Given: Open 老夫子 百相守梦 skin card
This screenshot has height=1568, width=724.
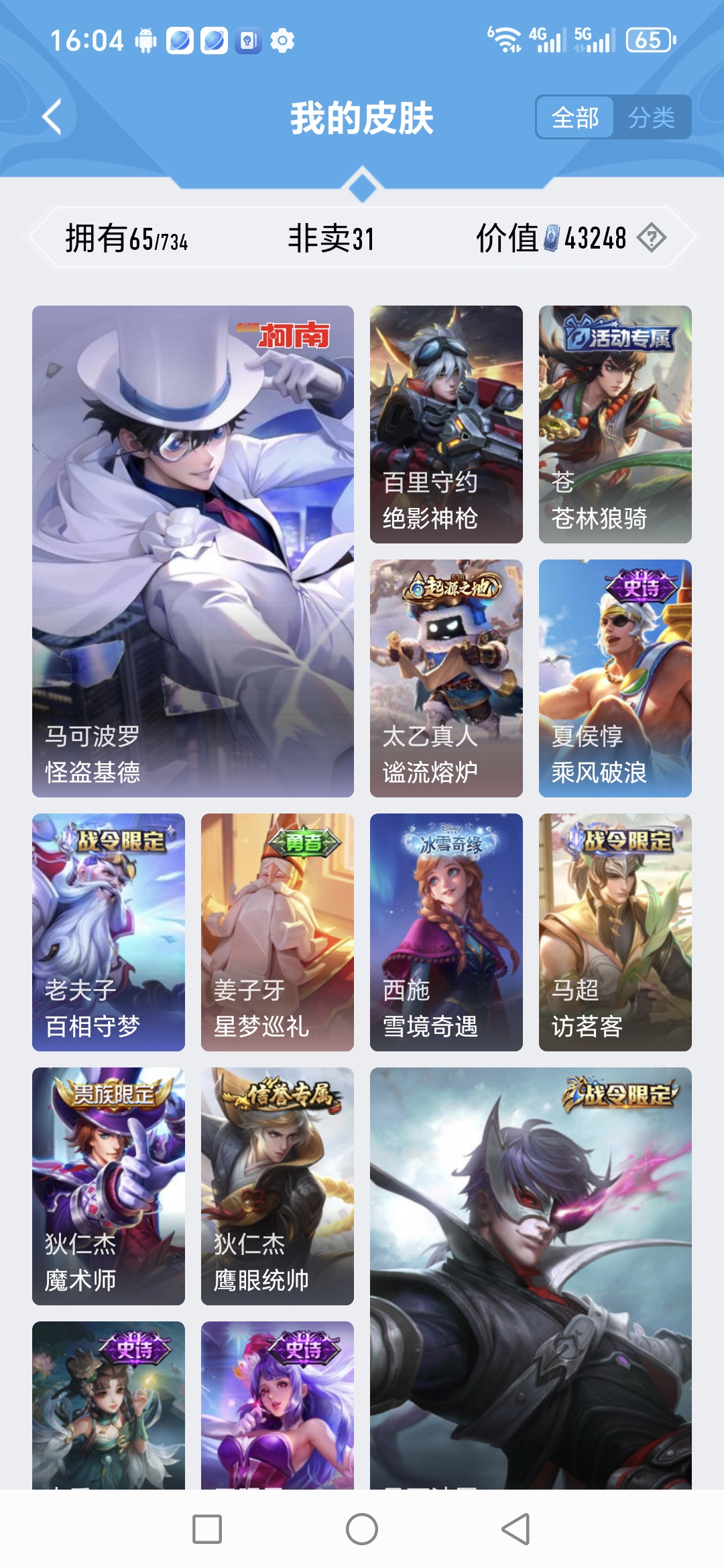Looking at the screenshot, I should click(x=109, y=932).
